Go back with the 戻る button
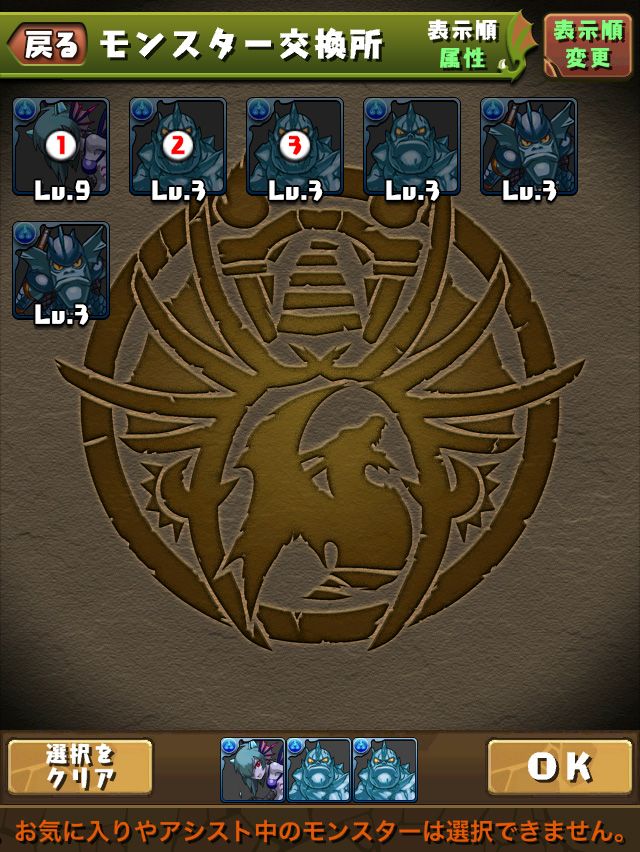Image resolution: width=640 pixels, height=852 pixels. click(x=48, y=45)
